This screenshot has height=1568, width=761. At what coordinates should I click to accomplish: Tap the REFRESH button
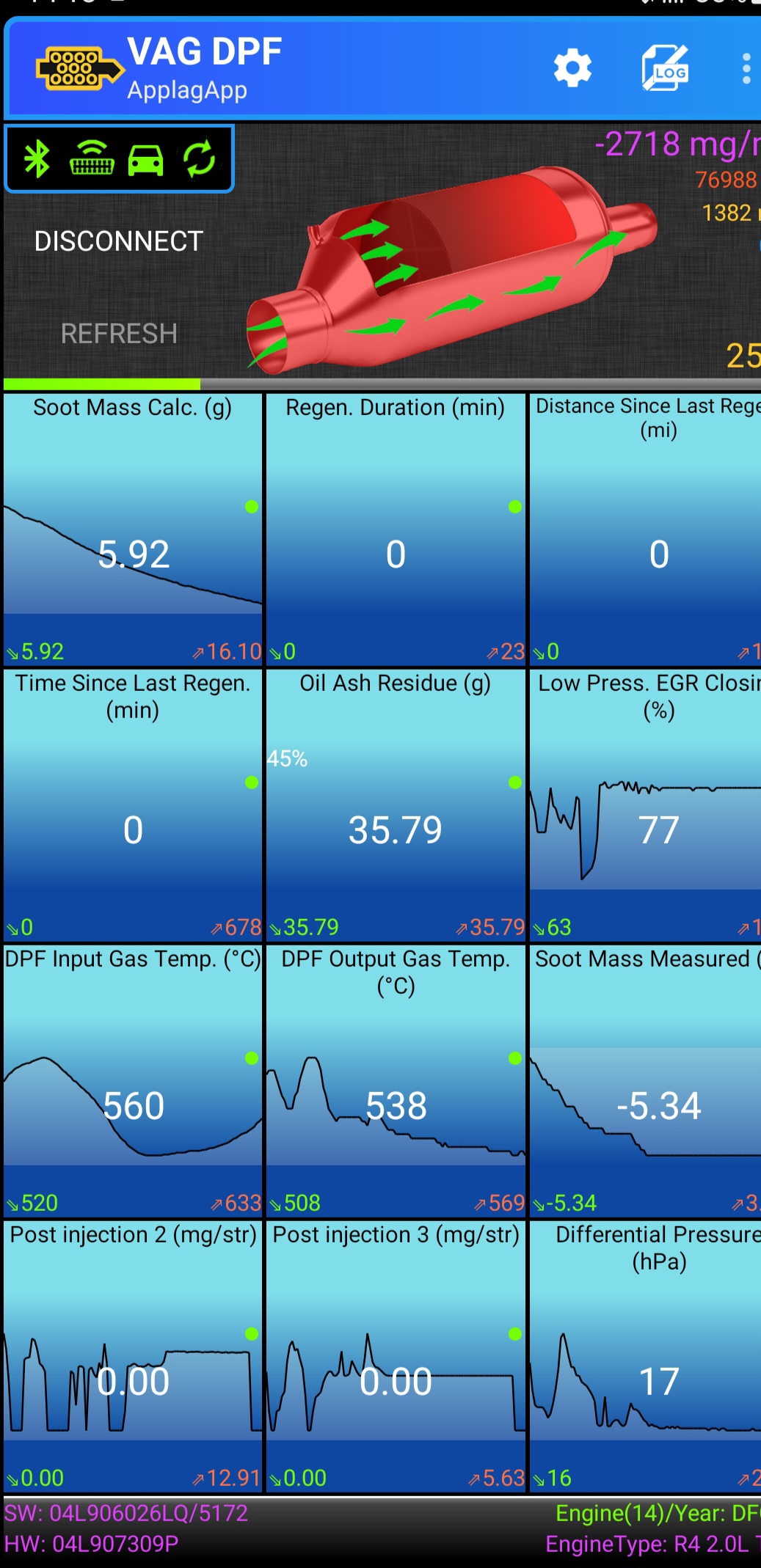(119, 334)
